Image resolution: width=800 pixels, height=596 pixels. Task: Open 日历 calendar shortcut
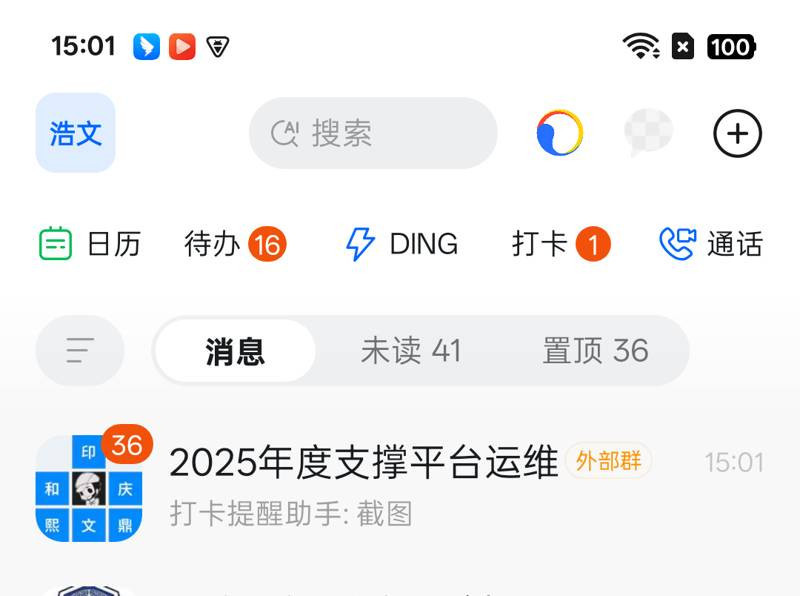(90, 244)
